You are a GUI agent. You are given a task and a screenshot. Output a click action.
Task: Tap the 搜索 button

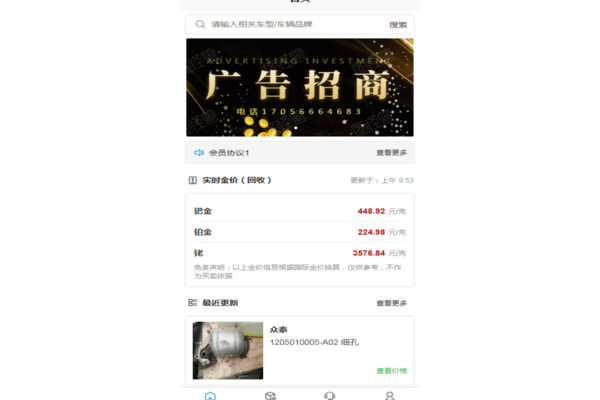(397, 25)
